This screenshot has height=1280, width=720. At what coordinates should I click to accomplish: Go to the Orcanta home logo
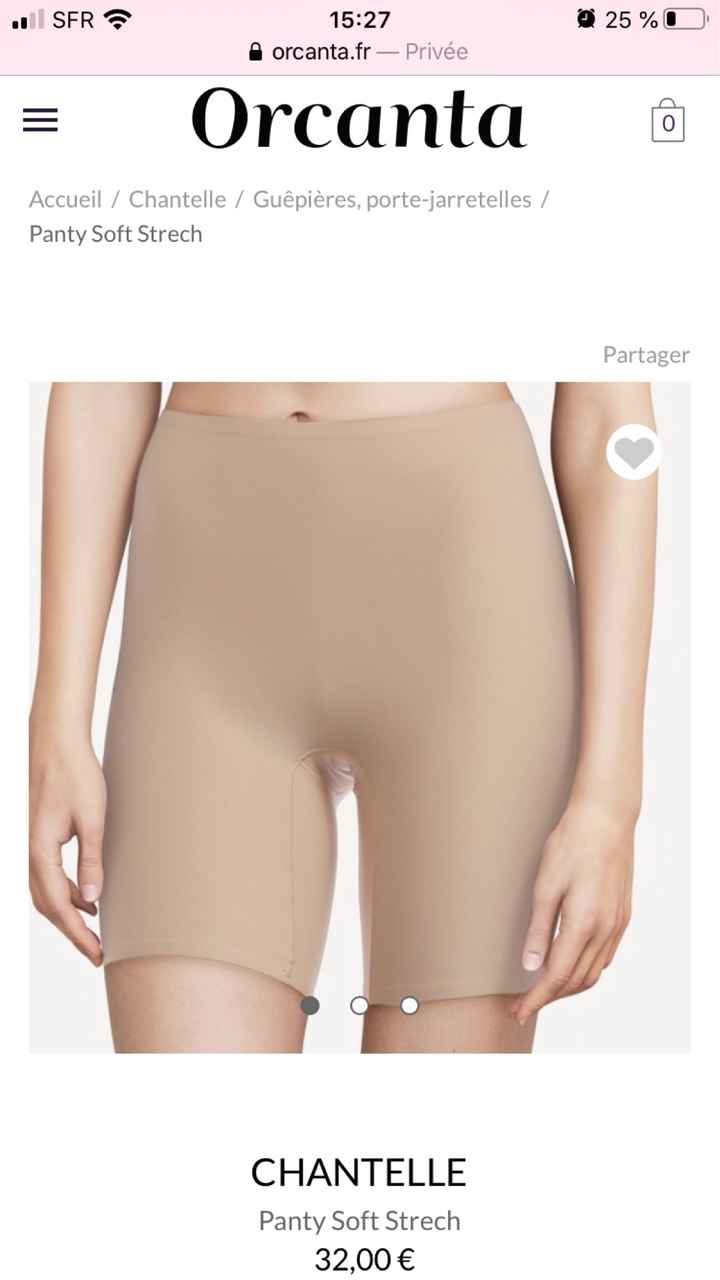[359, 119]
